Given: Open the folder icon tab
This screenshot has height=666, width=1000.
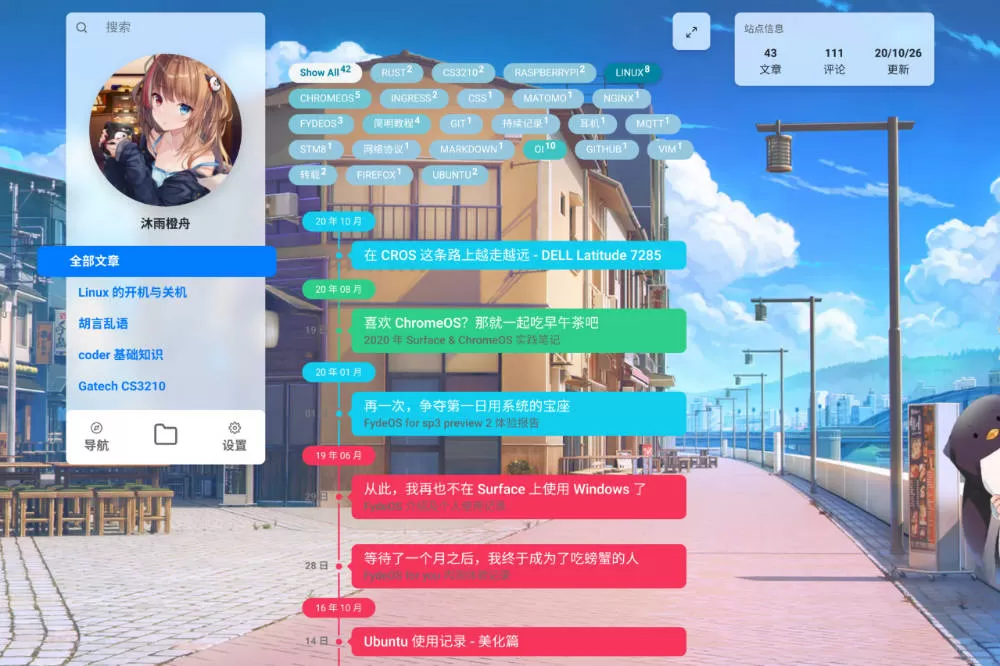Looking at the screenshot, I should click(165, 434).
